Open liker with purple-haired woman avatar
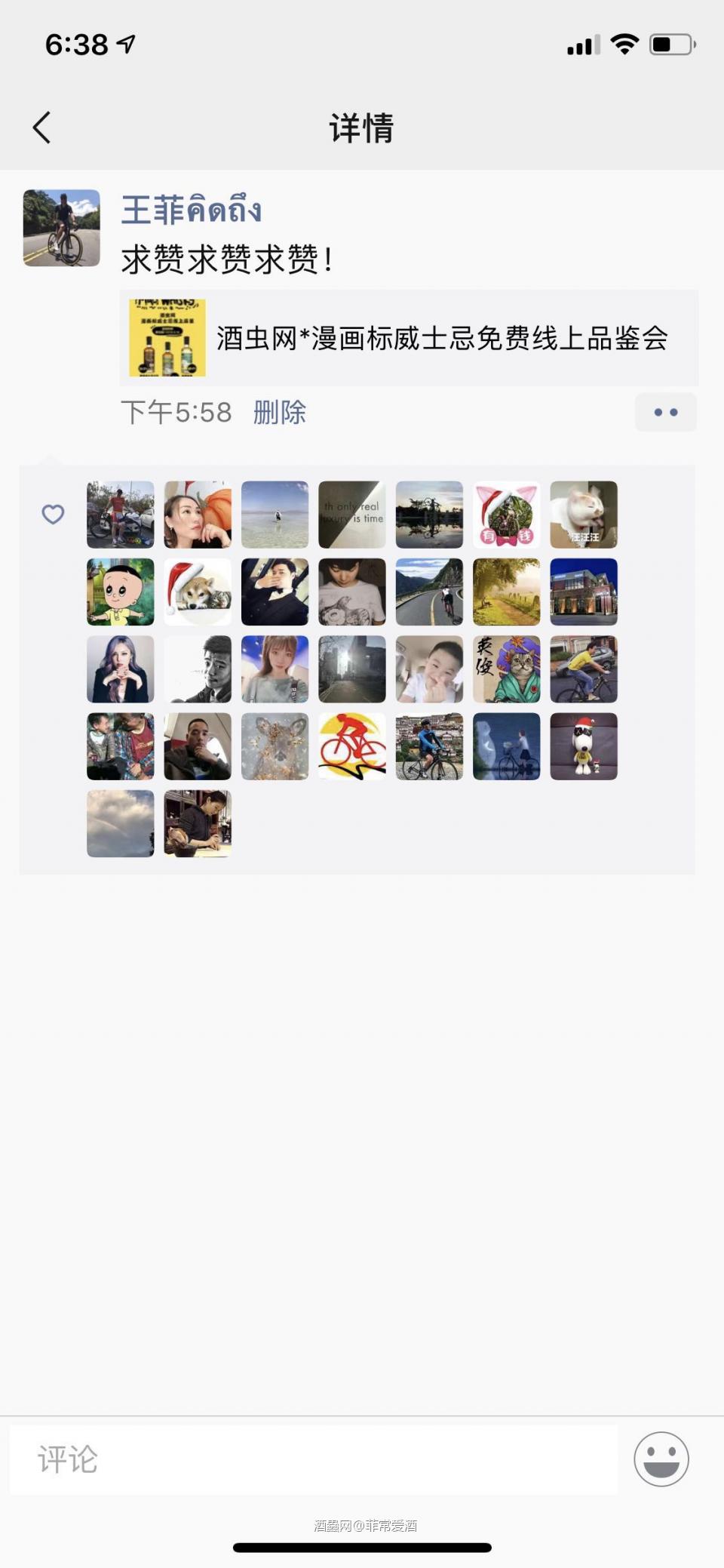The width and height of the screenshot is (724, 1568). [x=121, y=669]
